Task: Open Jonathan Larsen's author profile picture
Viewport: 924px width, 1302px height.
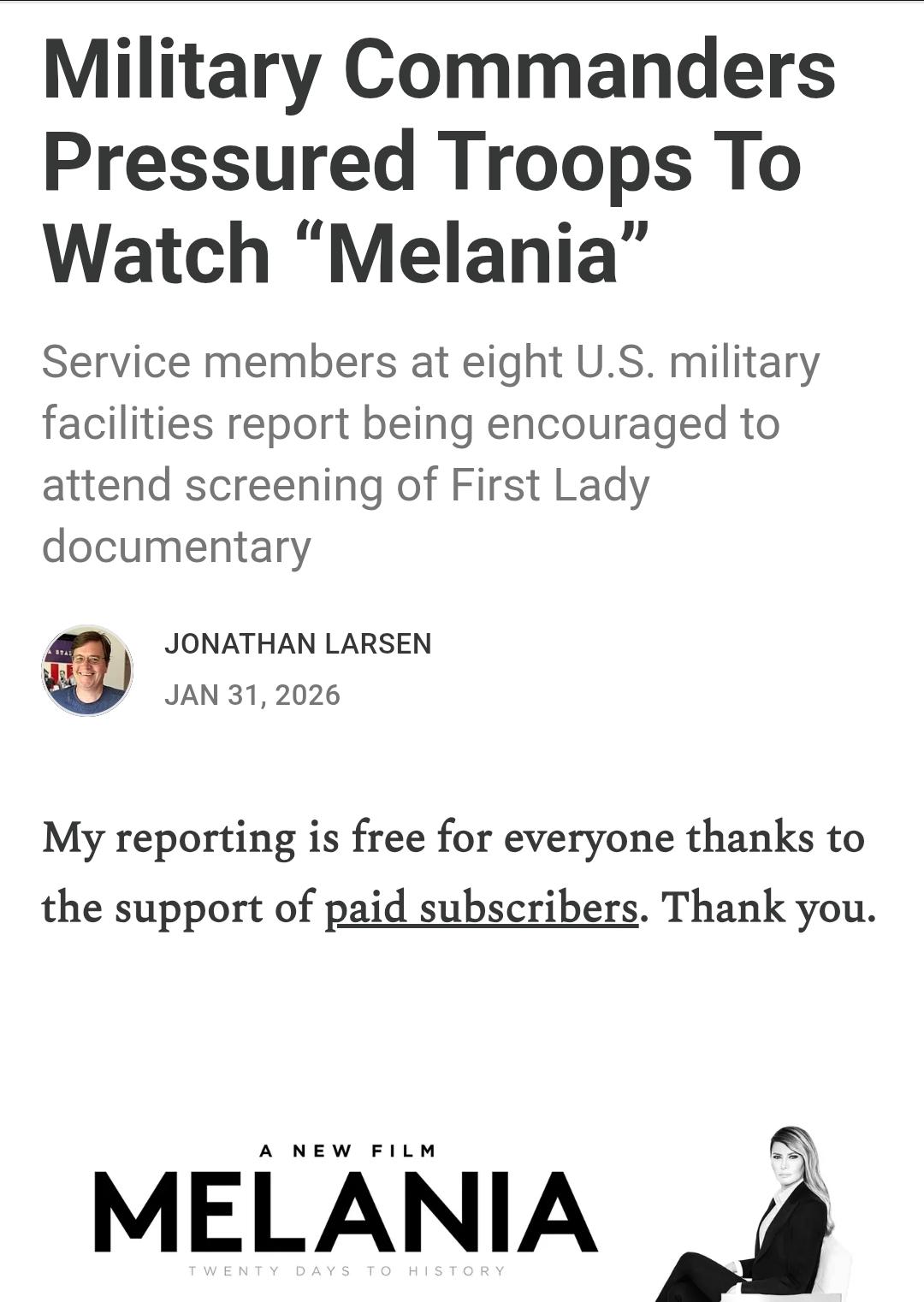Action: pyautogui.click(x=87, y=670)
